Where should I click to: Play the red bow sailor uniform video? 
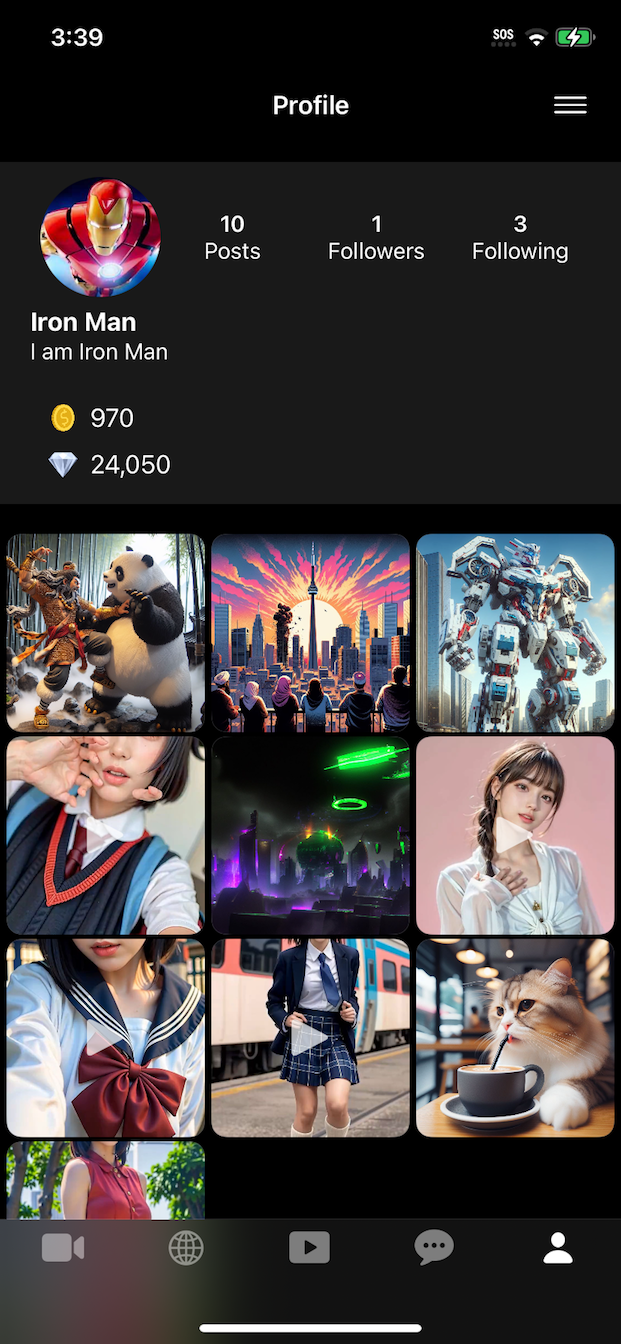[106, 1038]
